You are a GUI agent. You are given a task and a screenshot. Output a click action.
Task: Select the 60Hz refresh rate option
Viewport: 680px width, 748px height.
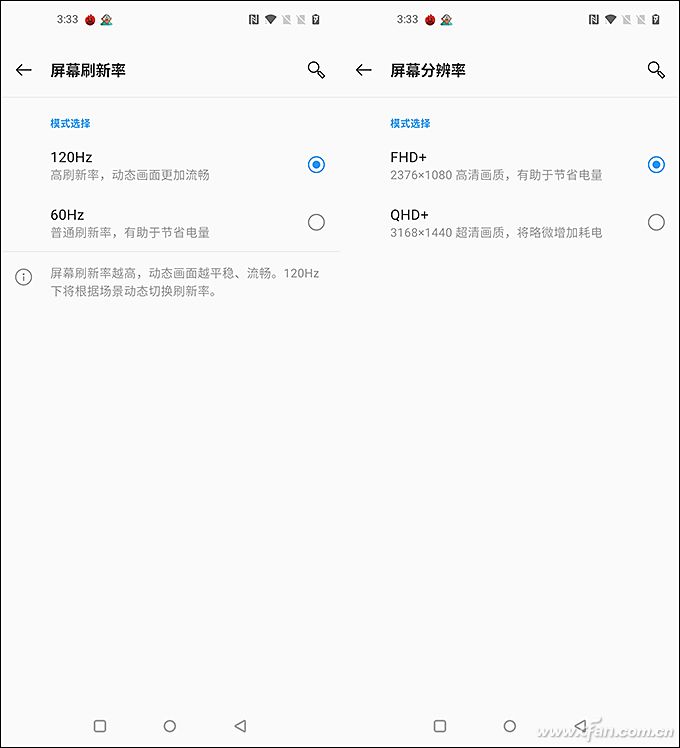[x=316, y=222]
